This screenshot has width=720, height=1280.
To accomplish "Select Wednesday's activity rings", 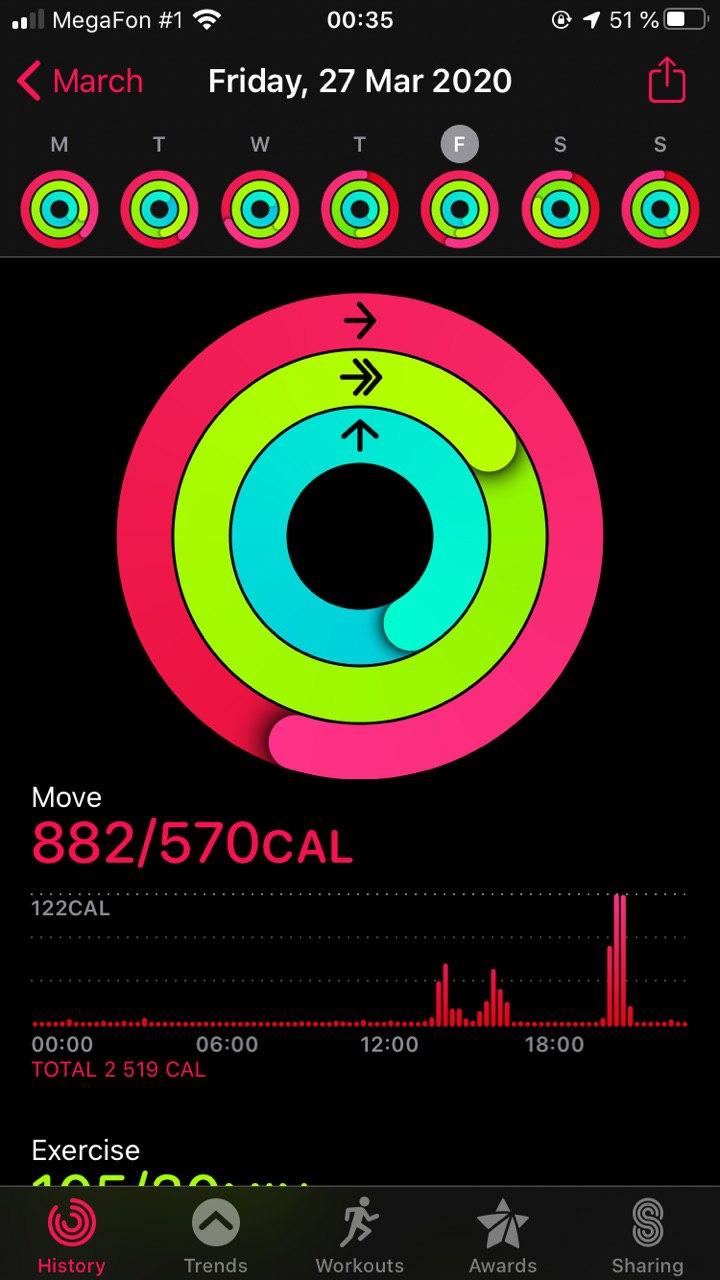I will (260, 210).
